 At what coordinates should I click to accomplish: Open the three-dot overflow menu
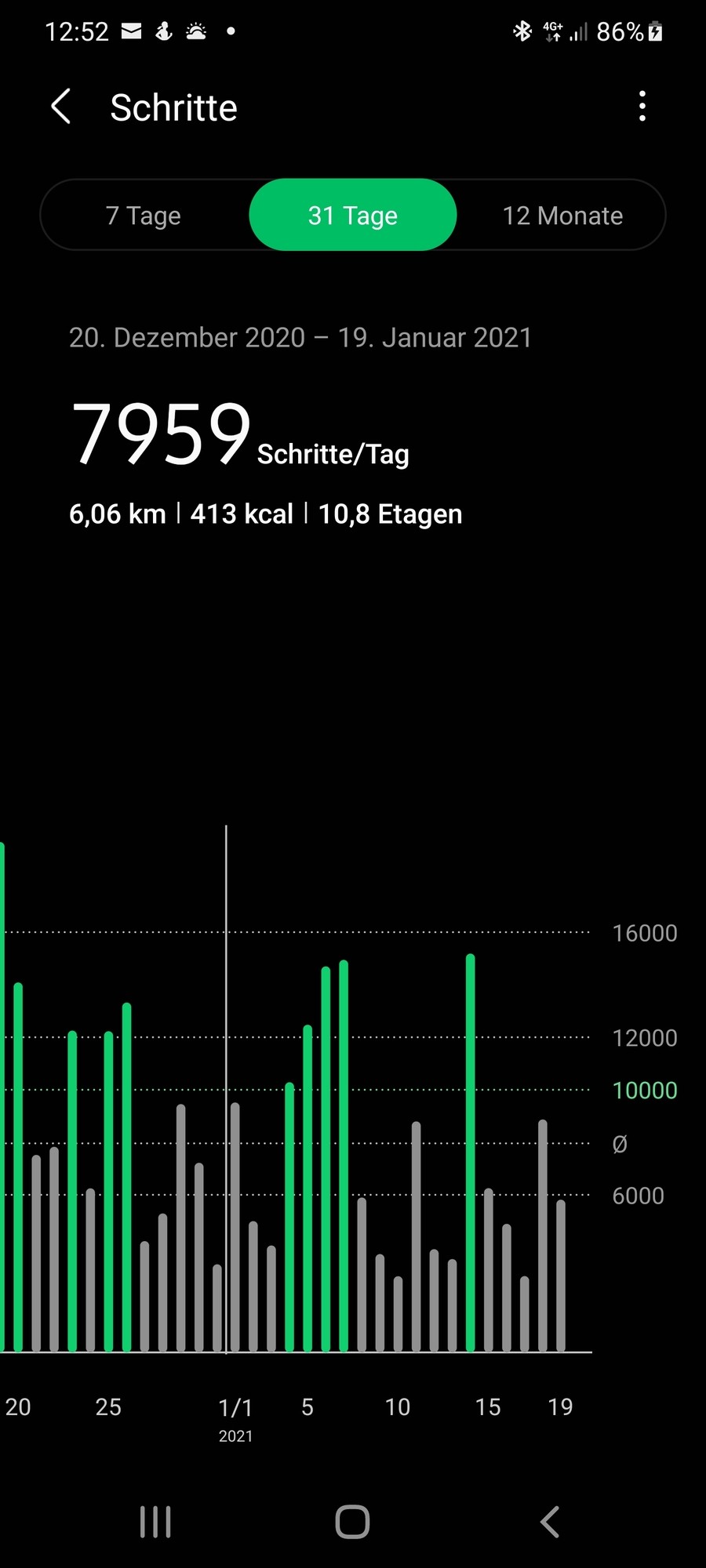tap(642, 107)
